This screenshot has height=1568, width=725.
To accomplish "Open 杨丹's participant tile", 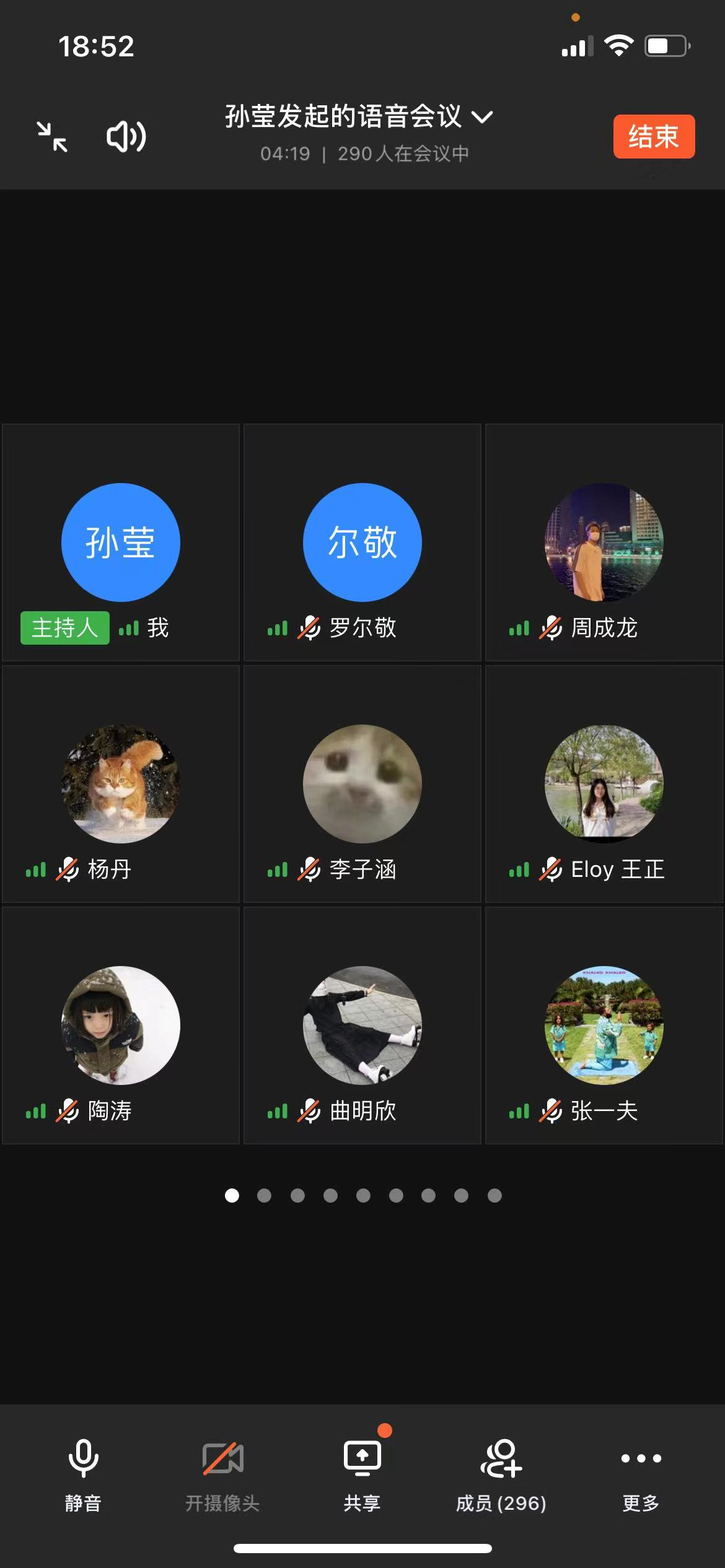I will (121, 784).
